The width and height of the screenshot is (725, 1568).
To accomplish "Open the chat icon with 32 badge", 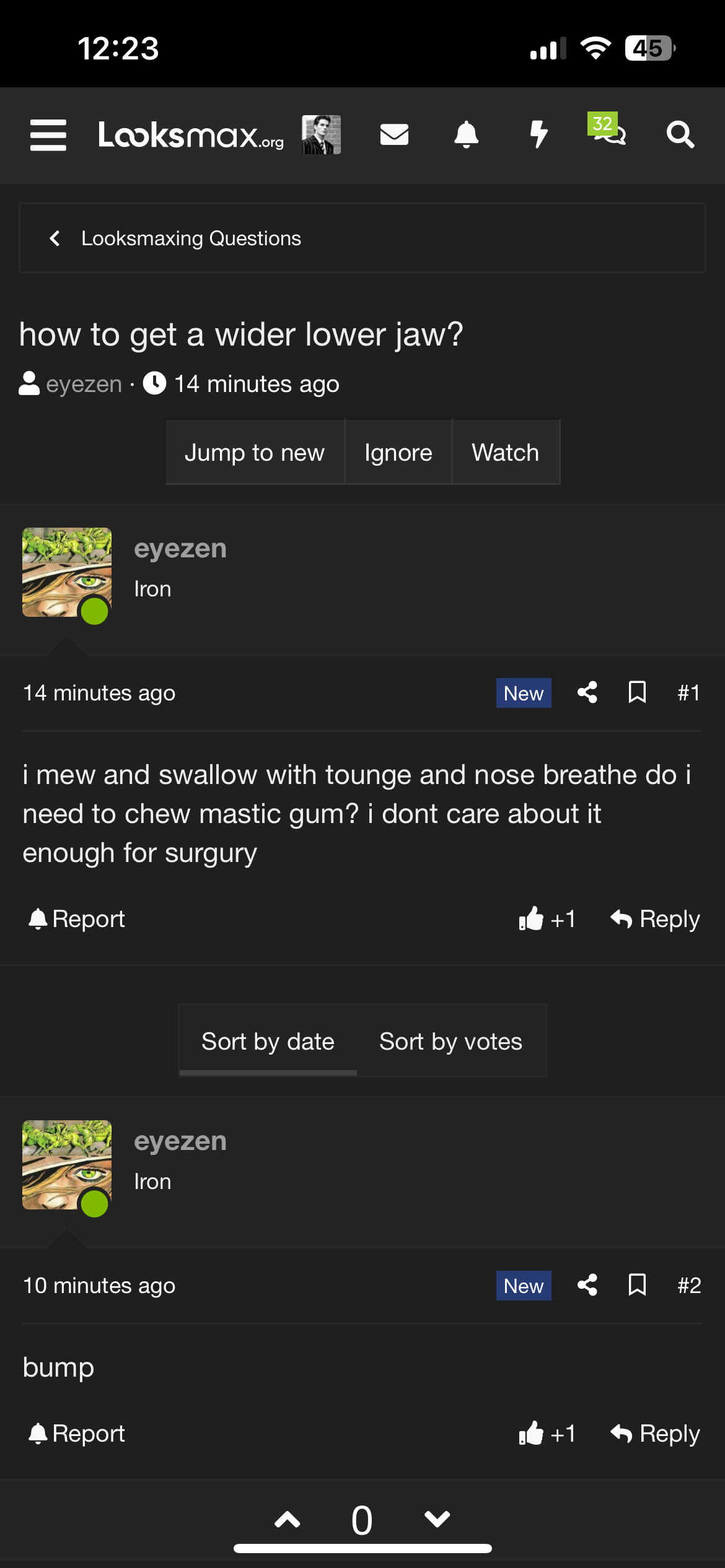I will point(607,129).
